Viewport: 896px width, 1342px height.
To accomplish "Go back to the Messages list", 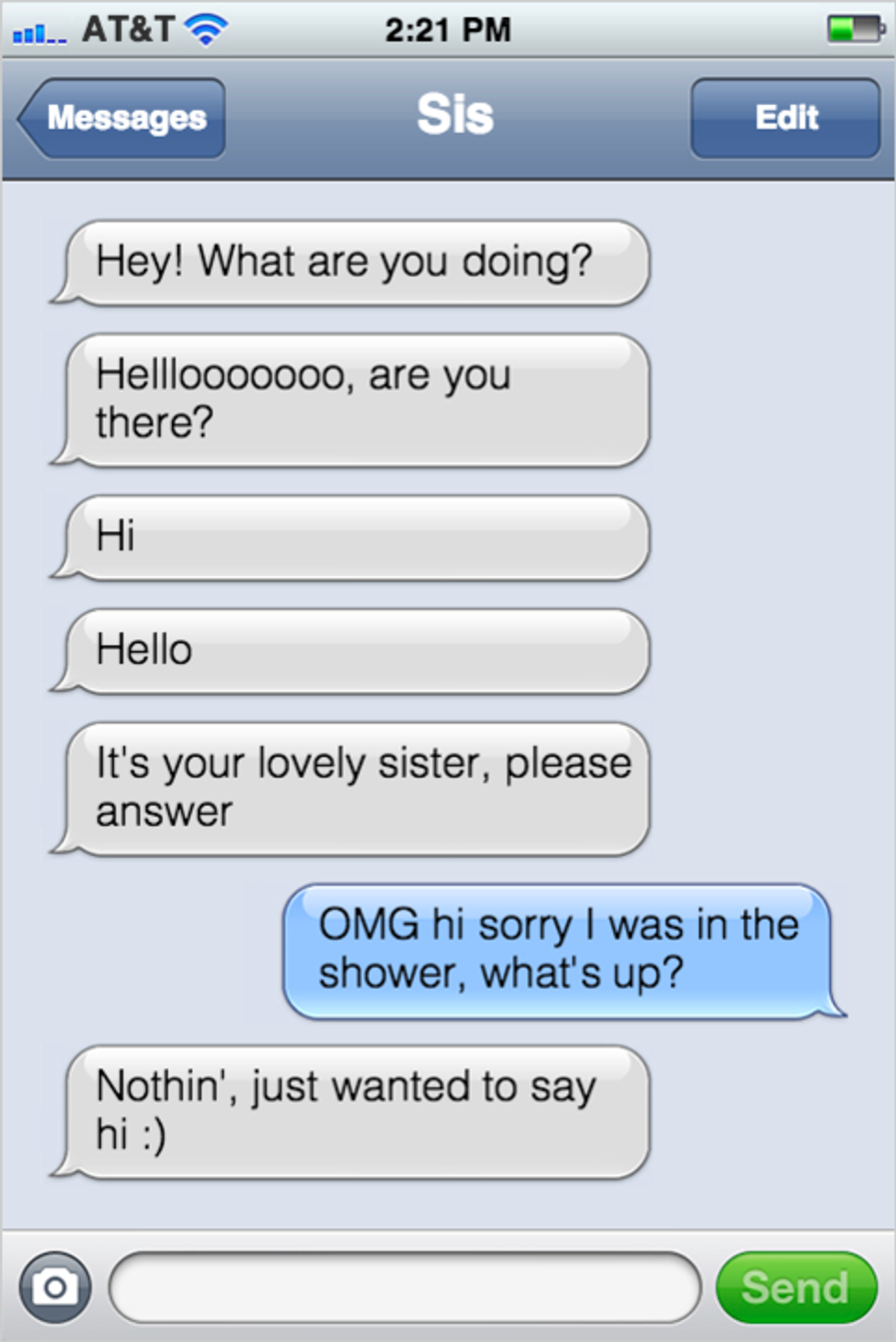I will [123, 118].
